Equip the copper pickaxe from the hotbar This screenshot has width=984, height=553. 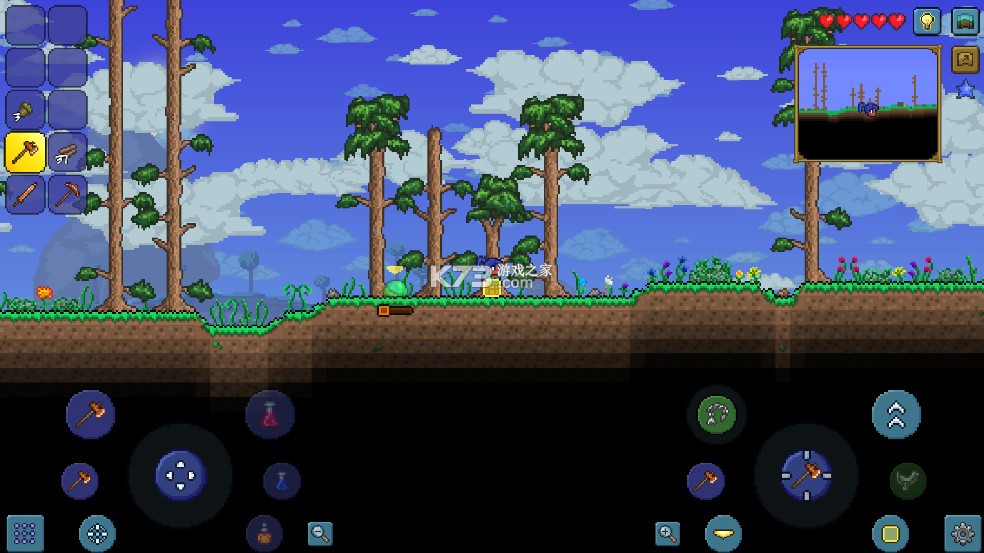coord(67,194)
